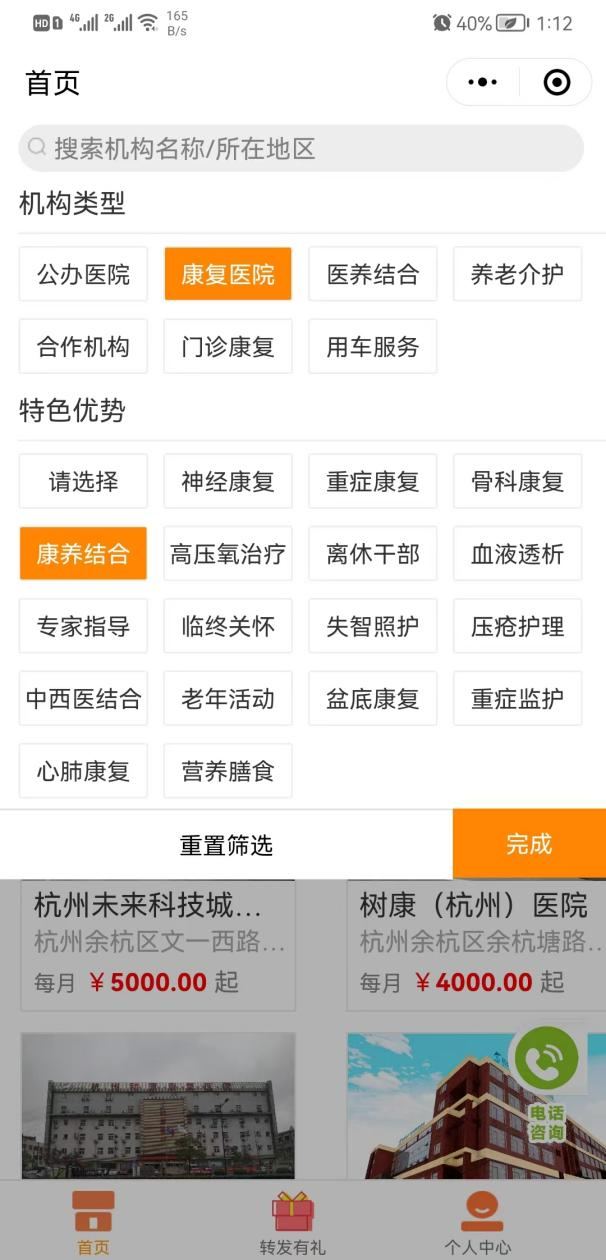Choose 营养膳食 as a specialty
606x1260 pixels.
coord(228,771)
